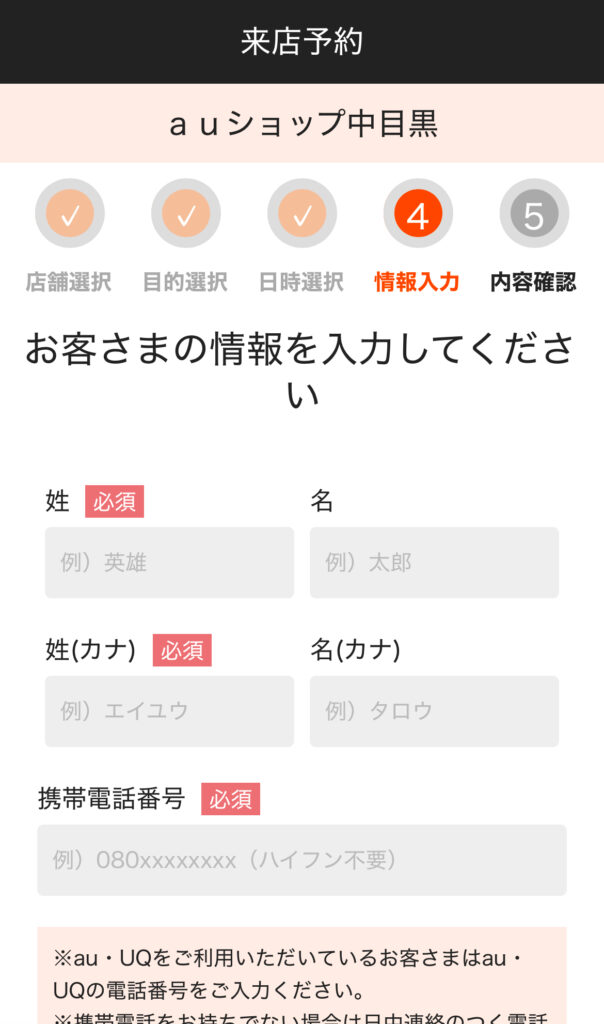
Task: Tap the 携帯電話番号 phone number field
Action: coord(302,860)
